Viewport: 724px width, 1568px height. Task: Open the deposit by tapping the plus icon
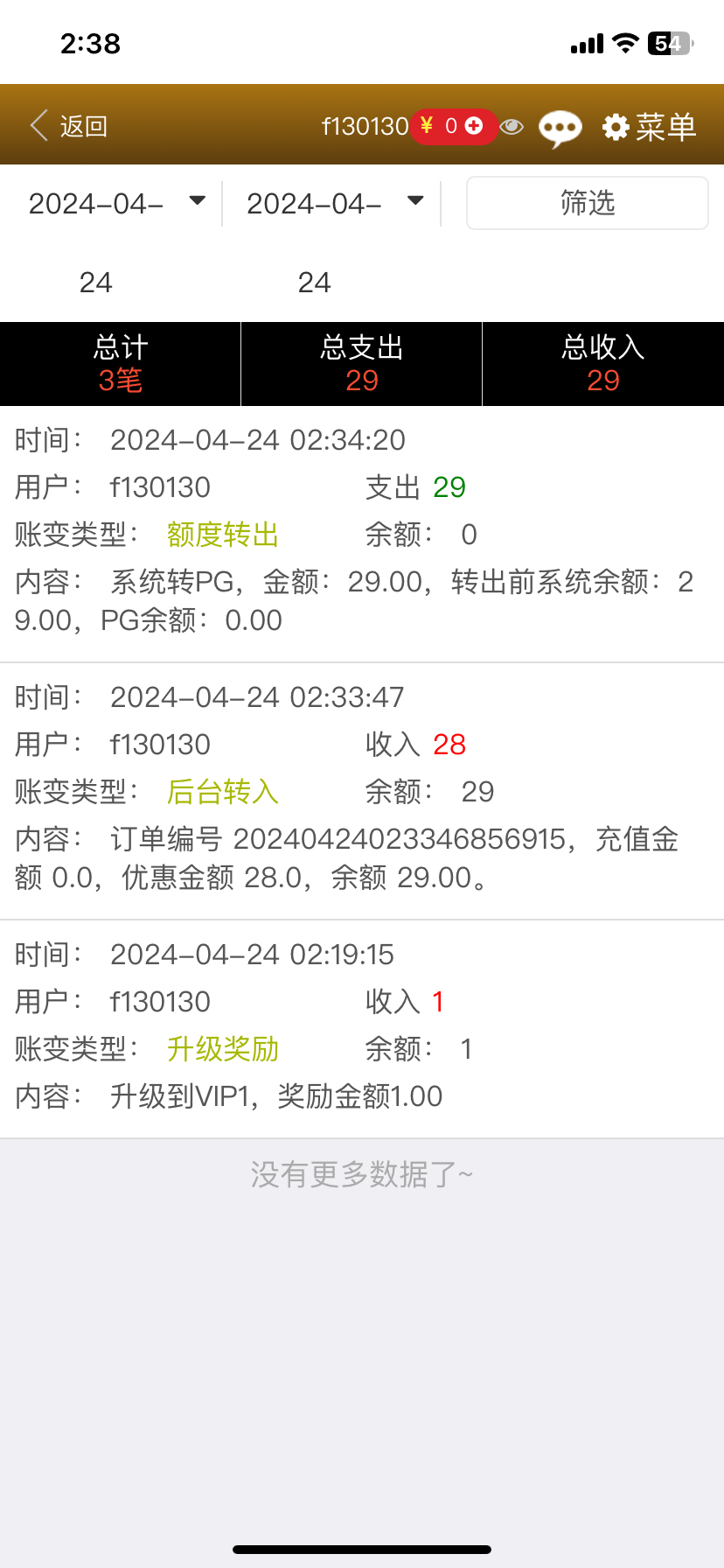472,125
